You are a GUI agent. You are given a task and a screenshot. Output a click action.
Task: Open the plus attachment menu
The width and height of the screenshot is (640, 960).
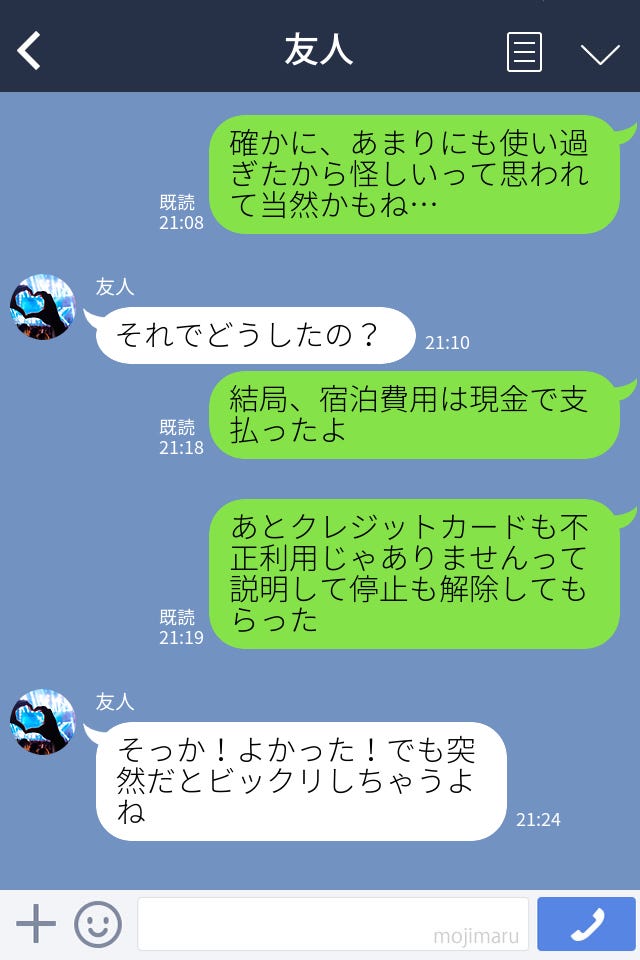[x=36, y=924]
